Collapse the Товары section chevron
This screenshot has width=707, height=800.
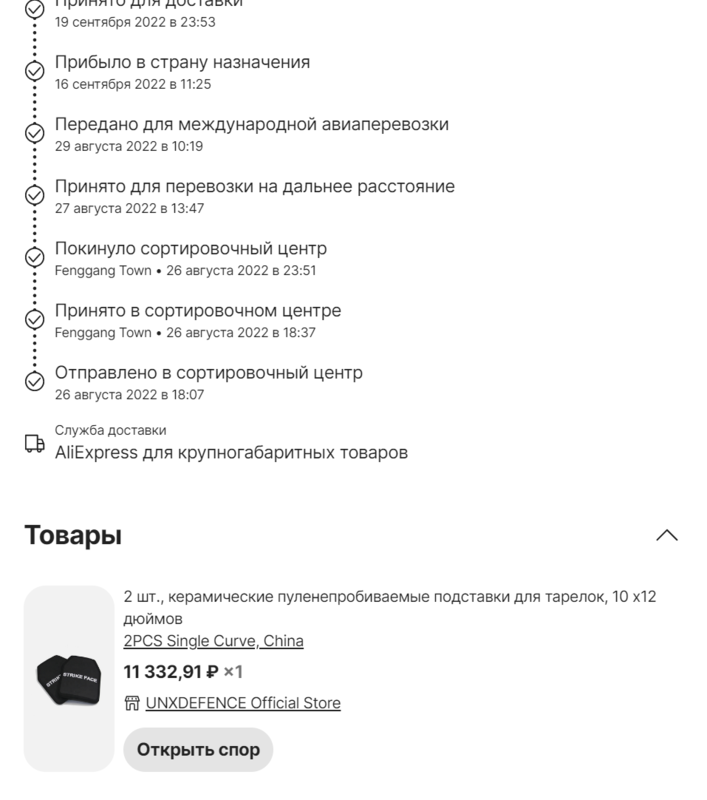pyautogui.click(x=666, y=535)
